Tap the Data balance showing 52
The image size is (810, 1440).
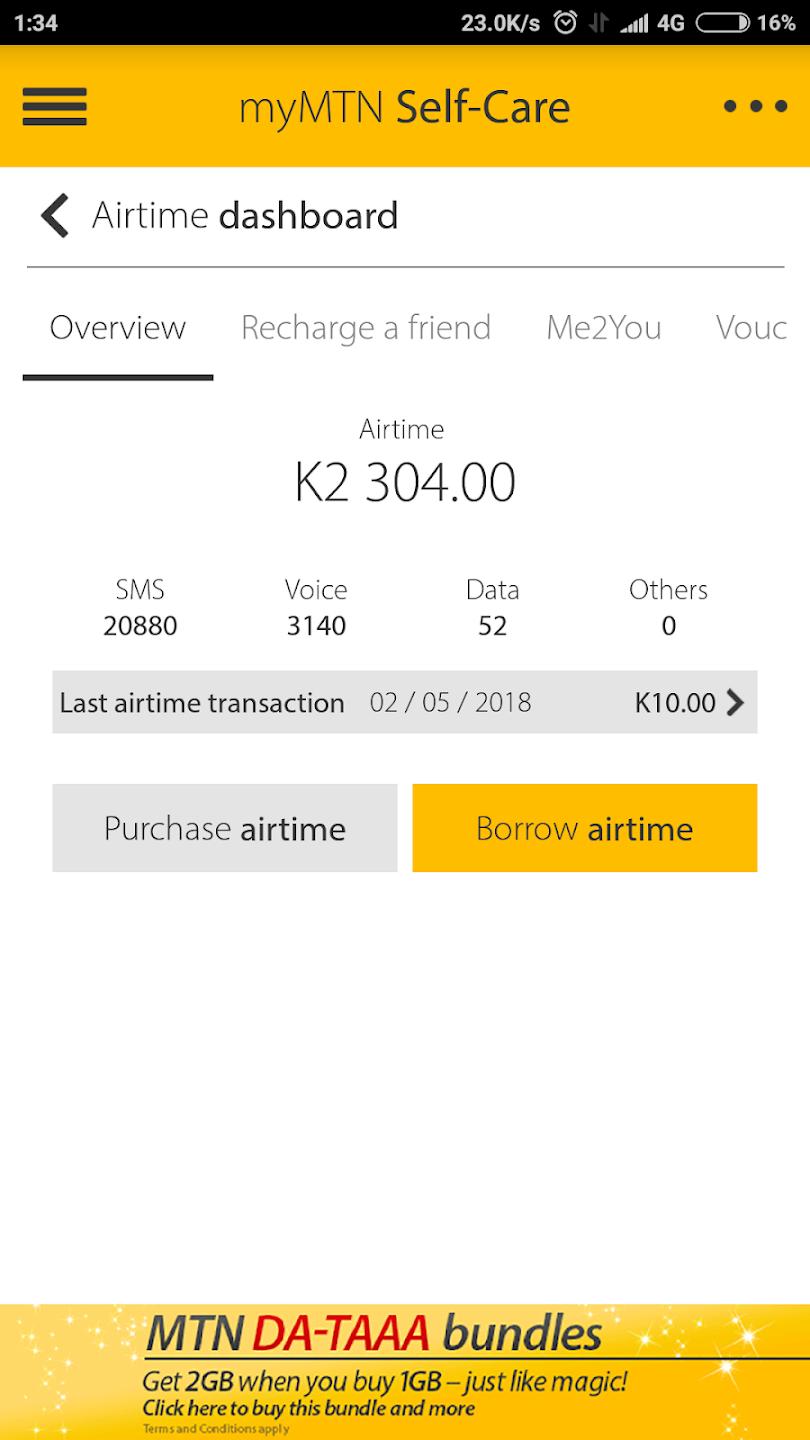point(491,608)
